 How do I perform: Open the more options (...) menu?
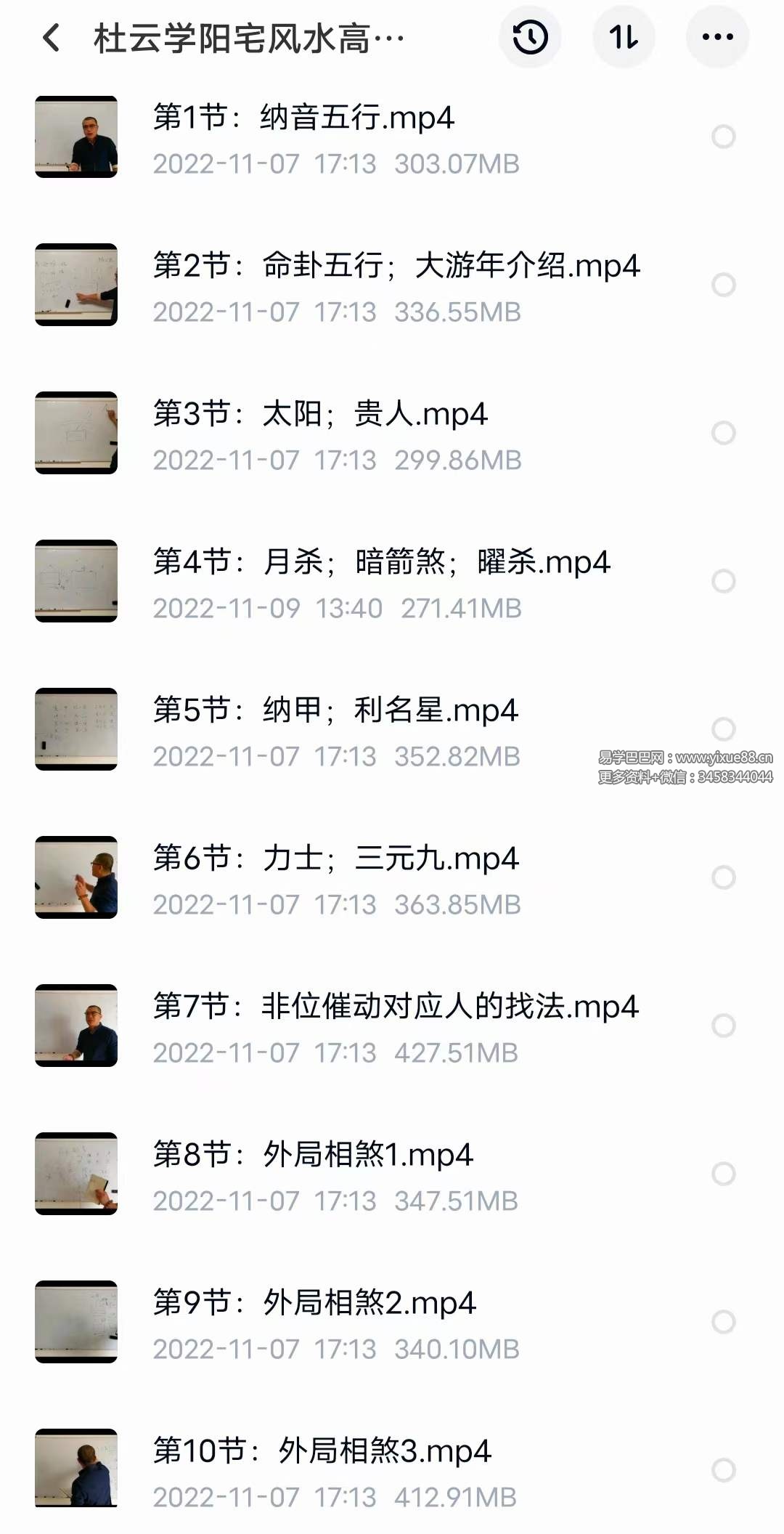click(719, 36)
